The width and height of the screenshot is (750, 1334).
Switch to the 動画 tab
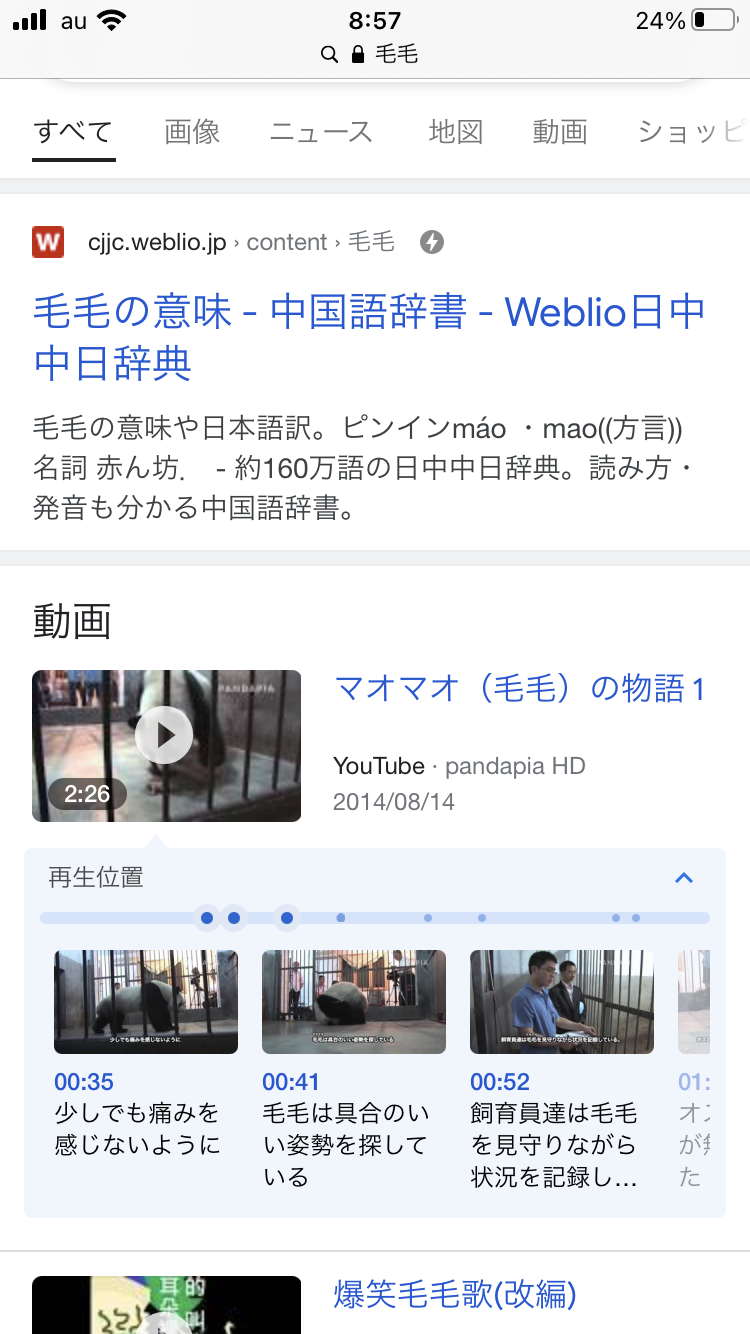coord(559,132)
